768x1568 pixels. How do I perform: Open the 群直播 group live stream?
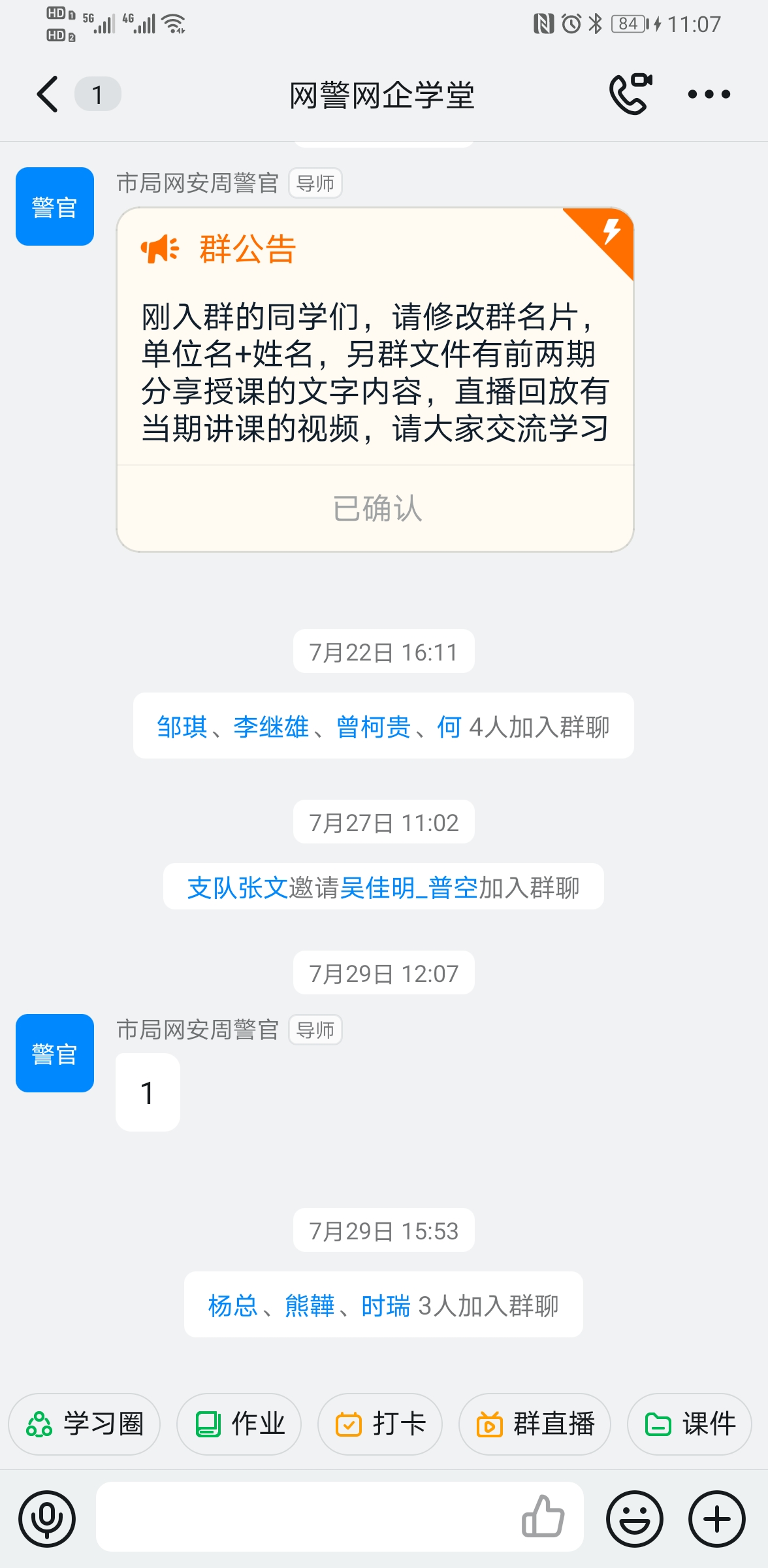click(534, 1424)
